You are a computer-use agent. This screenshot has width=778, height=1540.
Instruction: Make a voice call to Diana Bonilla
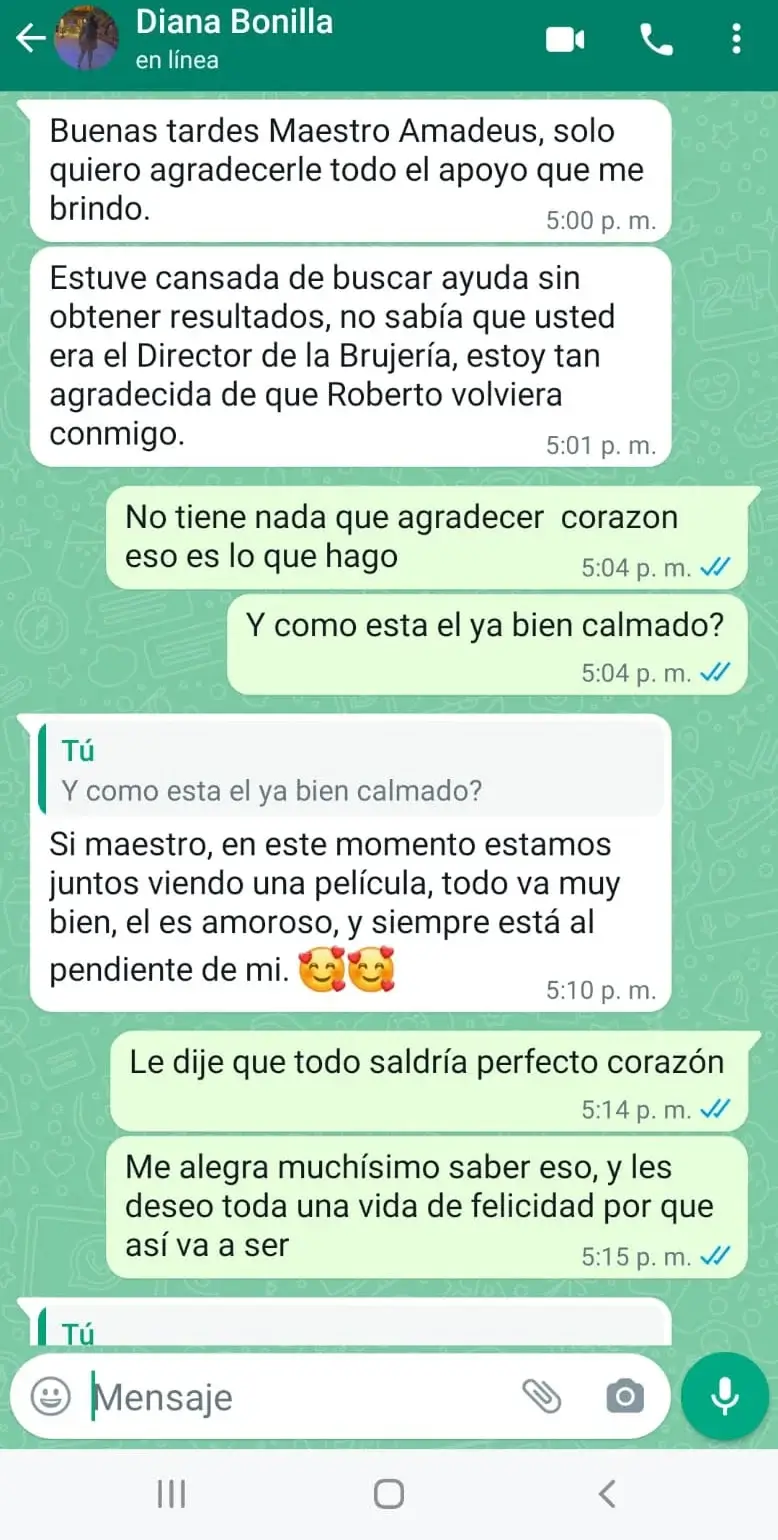(x=656, y=38)
